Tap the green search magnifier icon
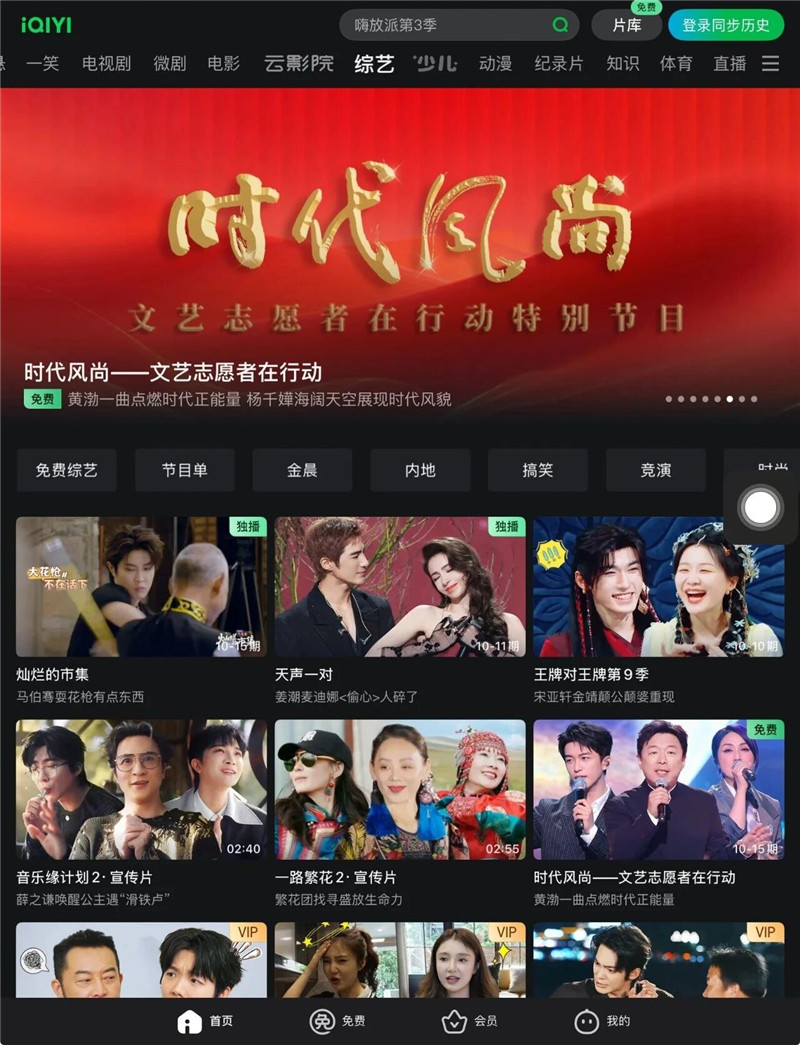800x1045 pixels. 561,25
